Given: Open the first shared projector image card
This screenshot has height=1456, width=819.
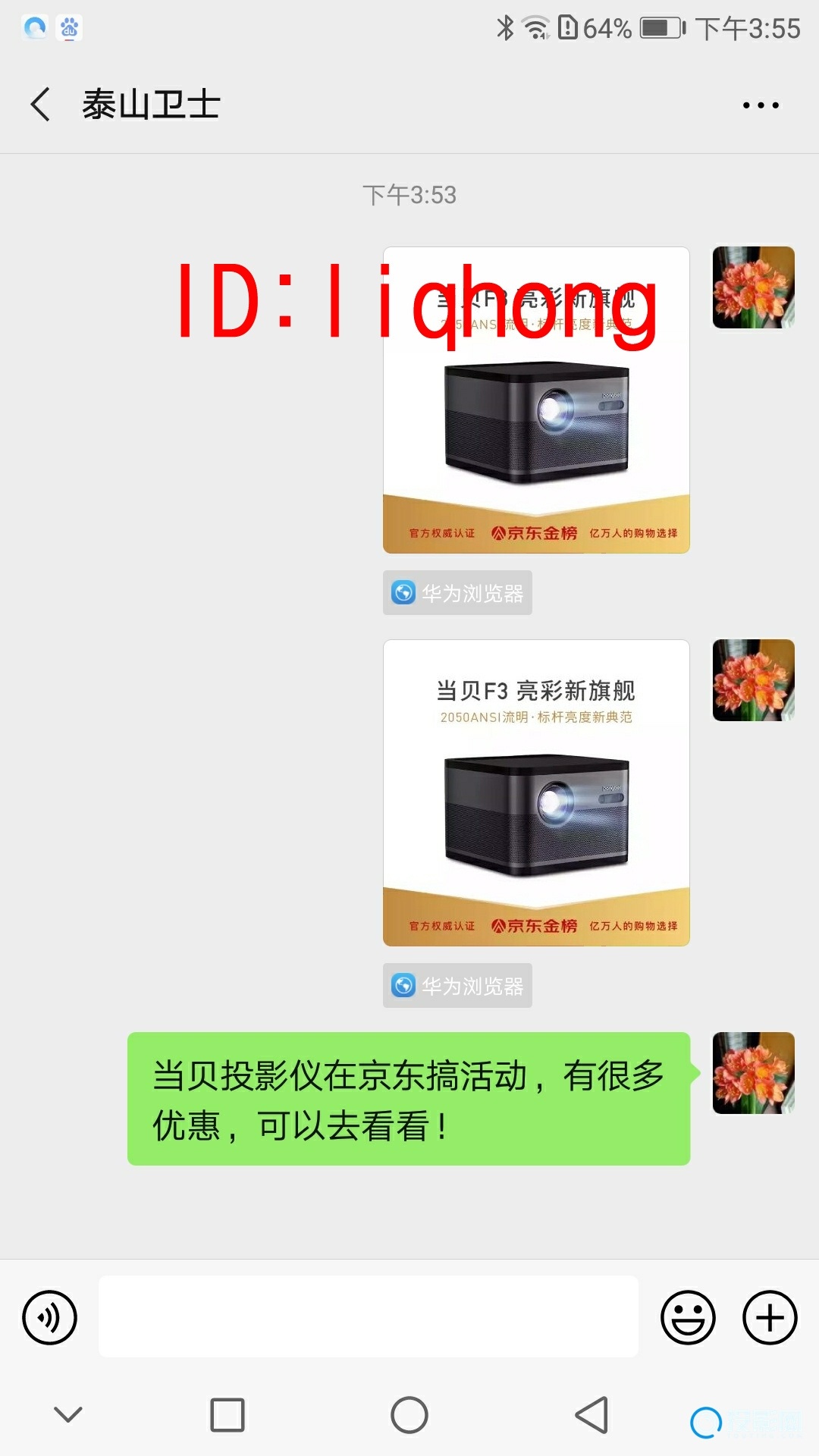Looking at the screenshot, I should (536, 425).
